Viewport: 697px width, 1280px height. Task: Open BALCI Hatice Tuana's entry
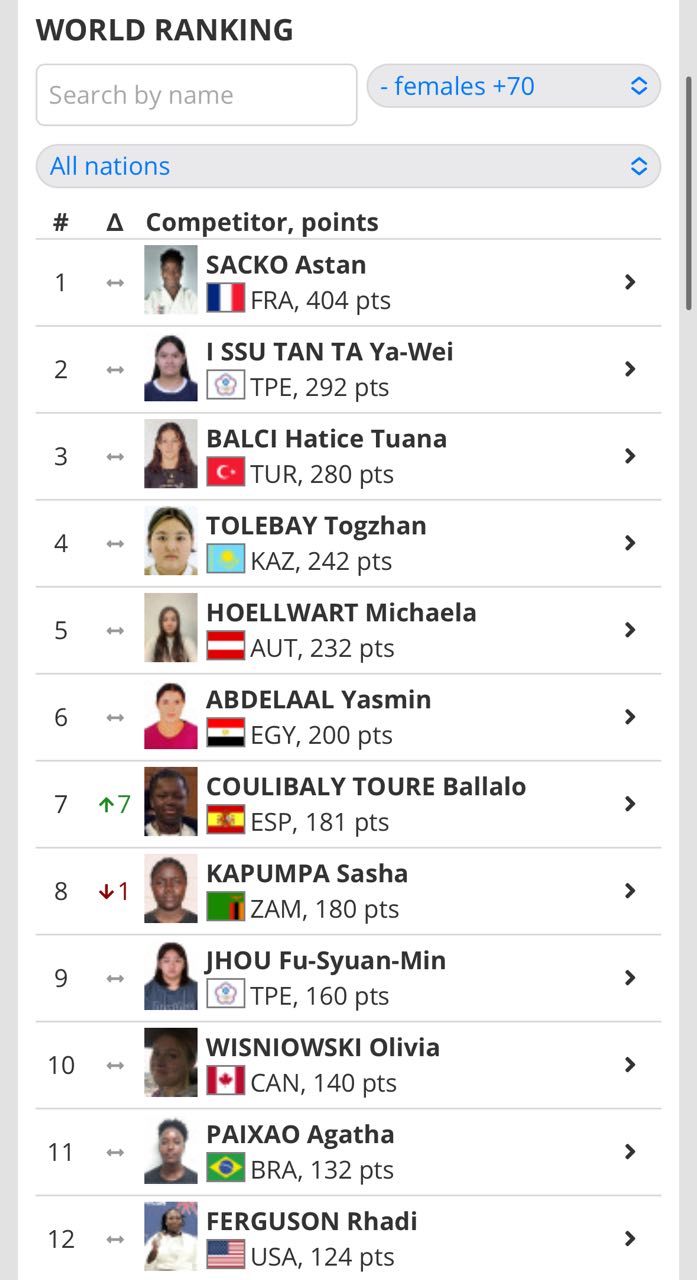pos(348,456)
